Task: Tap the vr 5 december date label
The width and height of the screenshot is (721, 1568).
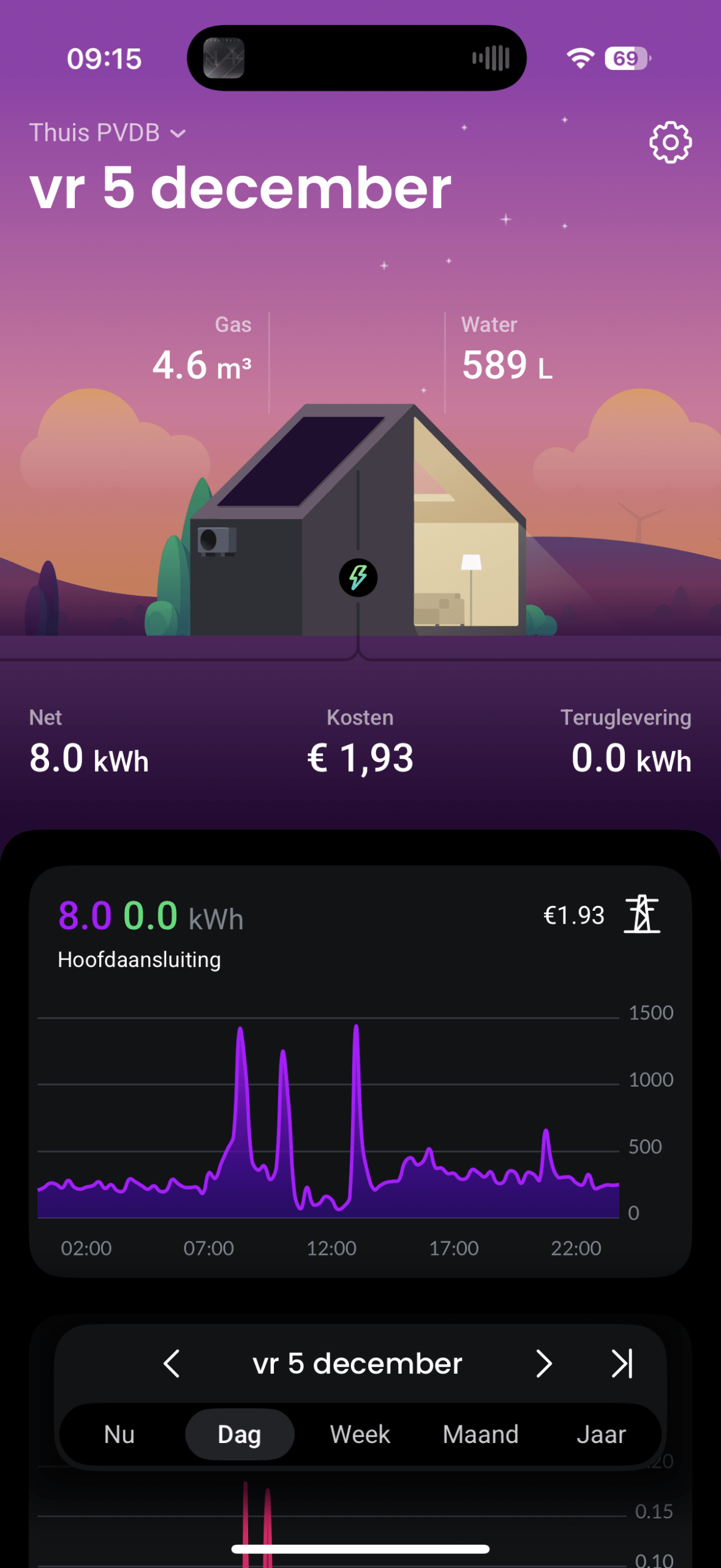Action: coord(358,1363)
